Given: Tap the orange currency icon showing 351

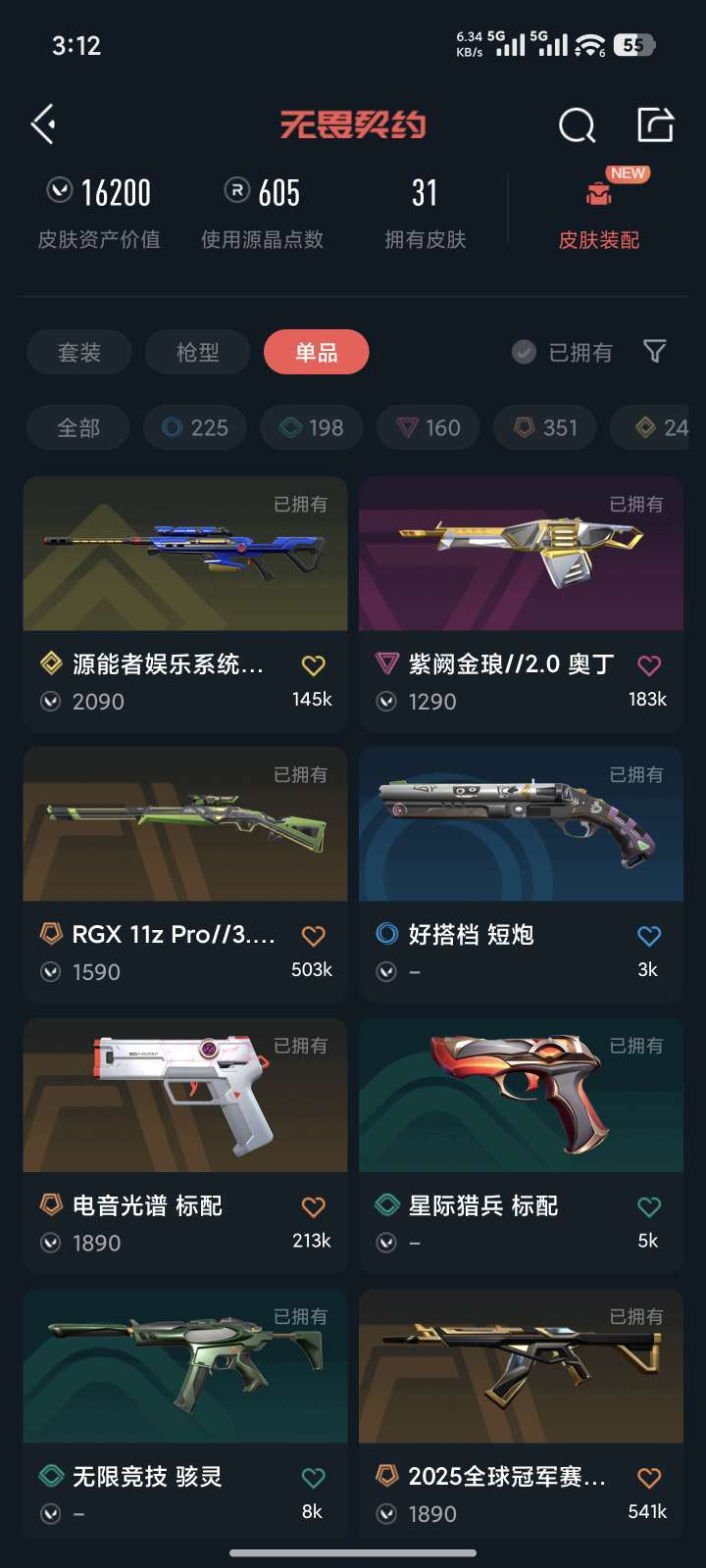Looking at the screenshot, I should click(544, 427).
